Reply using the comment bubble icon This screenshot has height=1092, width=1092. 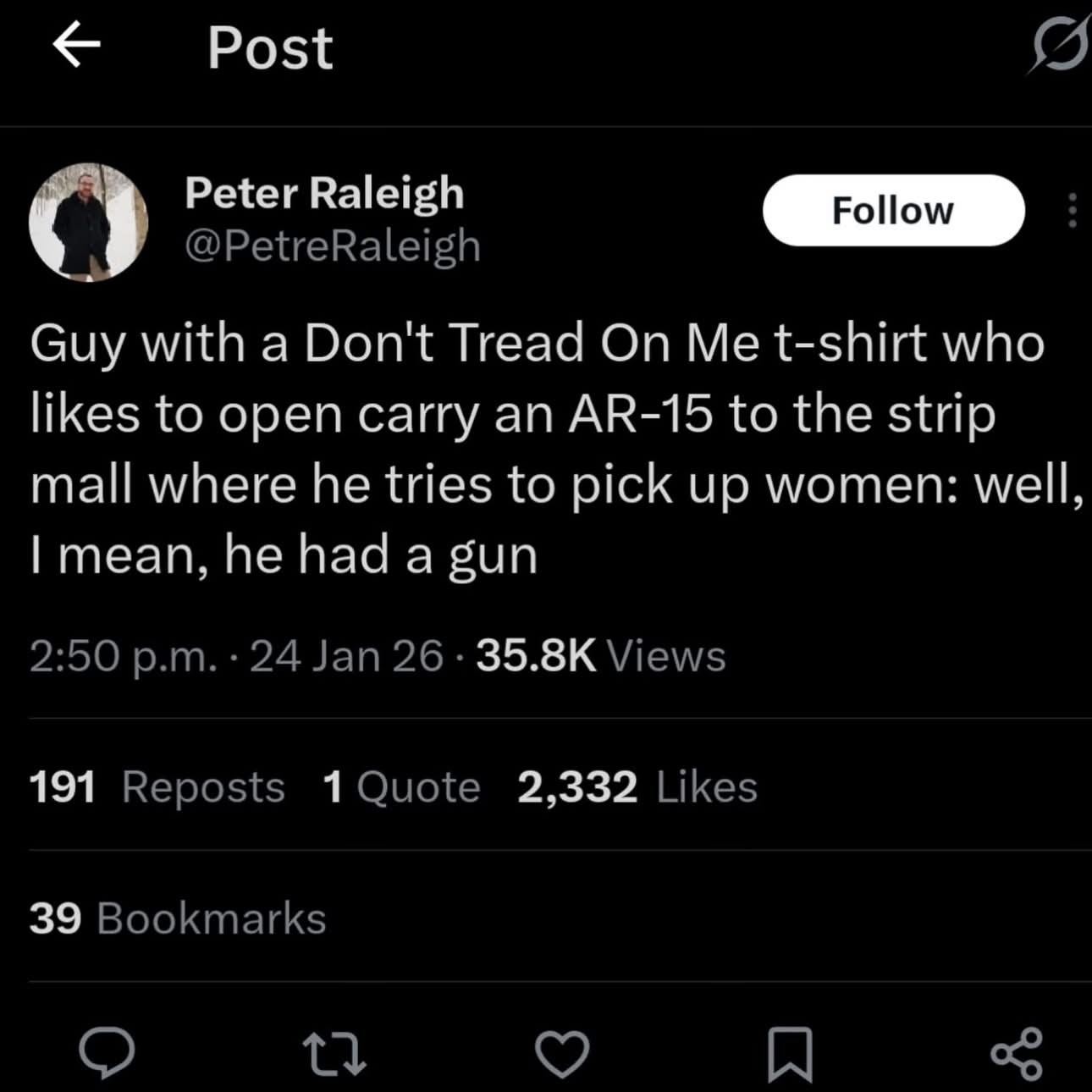pyautogui.click(x=107, y=1054)
